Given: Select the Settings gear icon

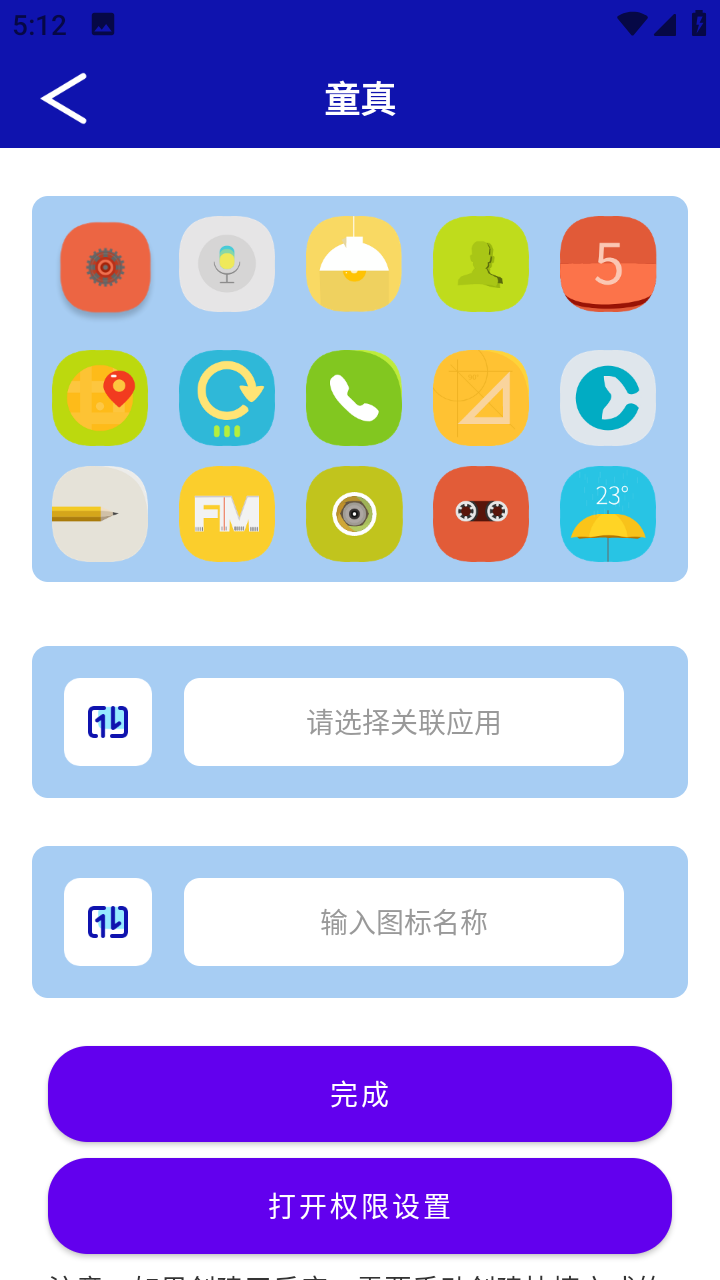Looking at the screenshot, I should pos(104,265).
